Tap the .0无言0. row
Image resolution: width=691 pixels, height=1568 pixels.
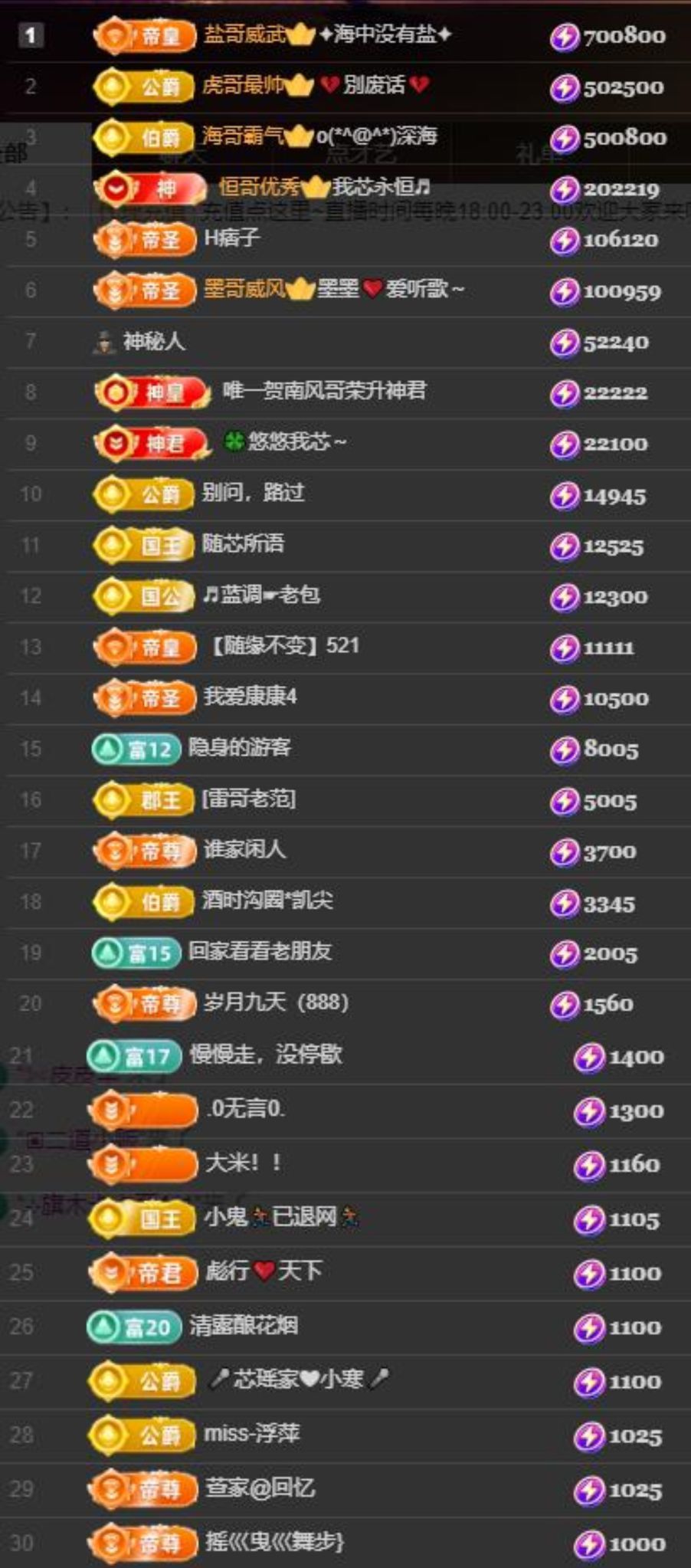[x=246, y=1108]
